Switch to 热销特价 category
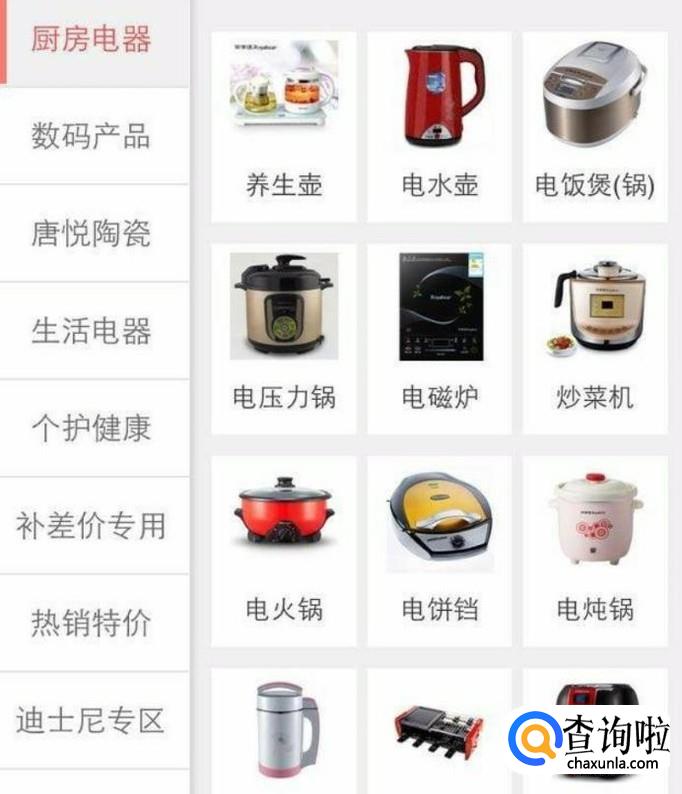 point(92,623)
